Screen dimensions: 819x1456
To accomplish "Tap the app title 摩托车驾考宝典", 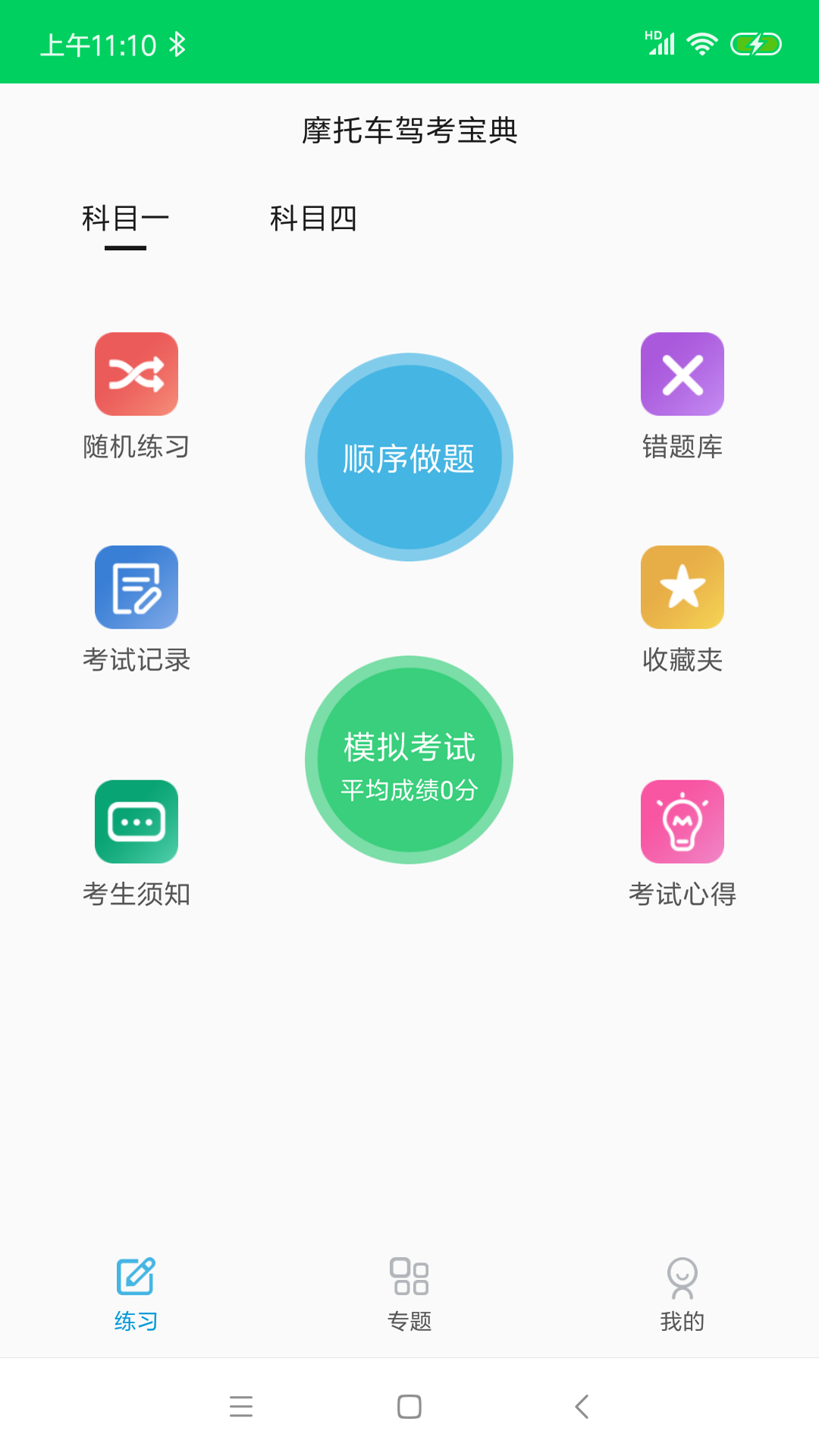I will (409, 129).
